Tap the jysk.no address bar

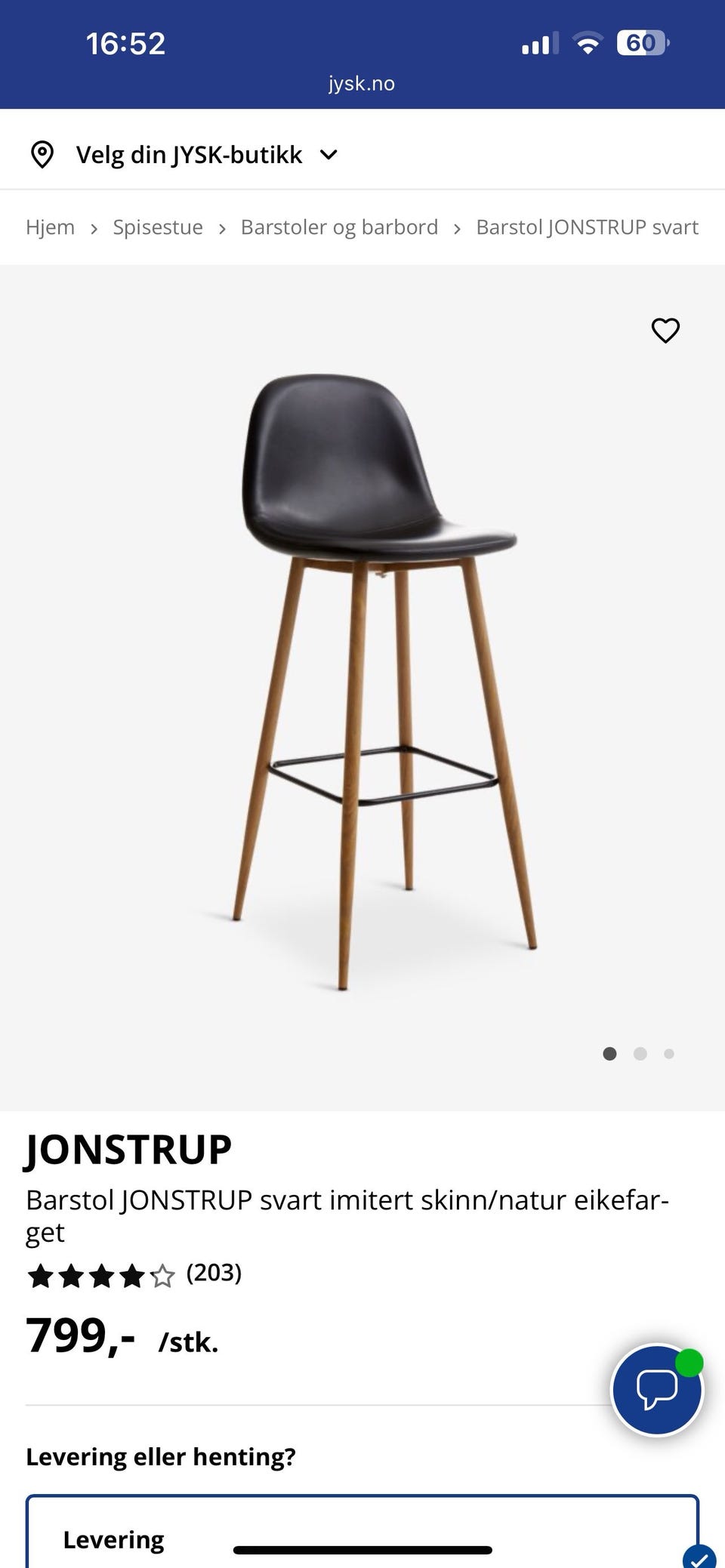[x=362, y=84]
